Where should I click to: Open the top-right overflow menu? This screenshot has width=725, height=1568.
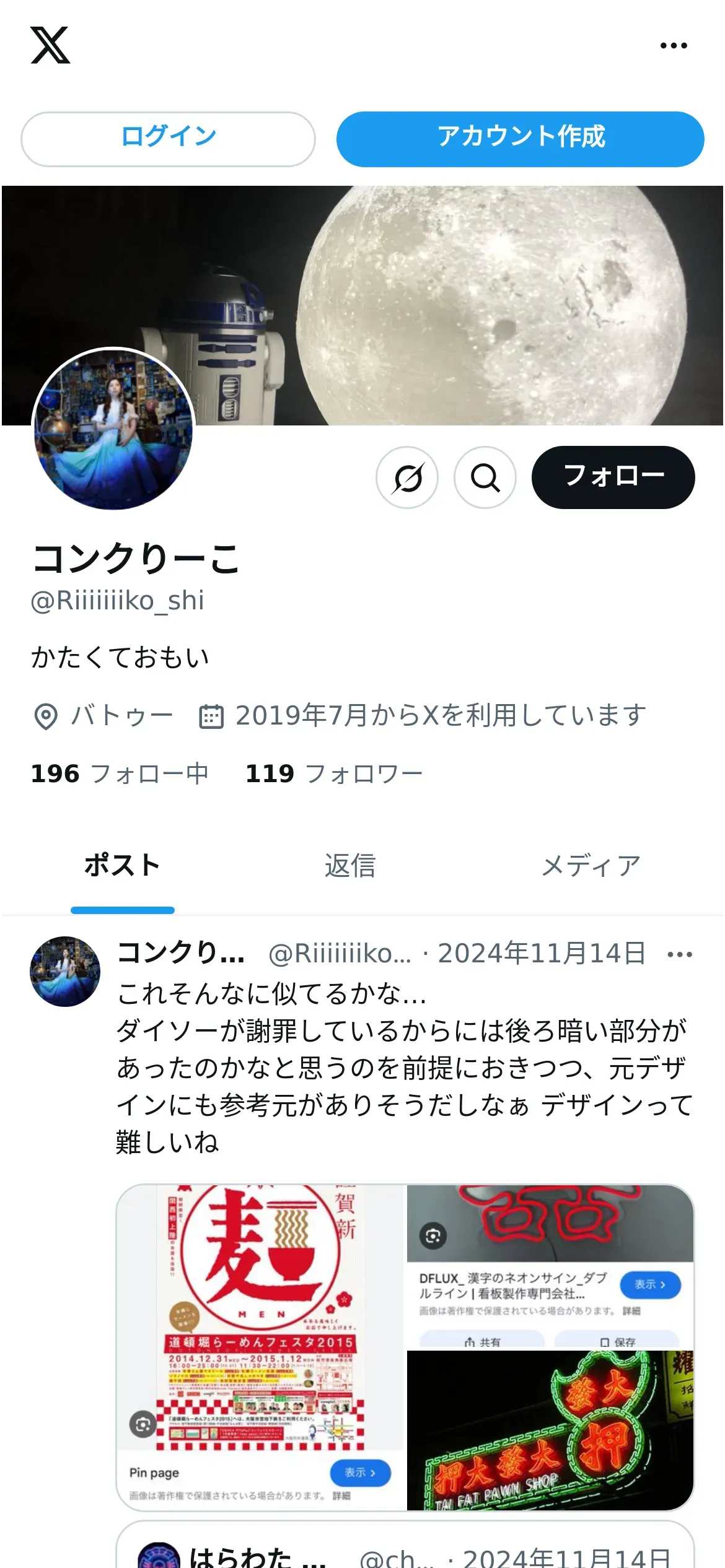click(x=674, y=45)
